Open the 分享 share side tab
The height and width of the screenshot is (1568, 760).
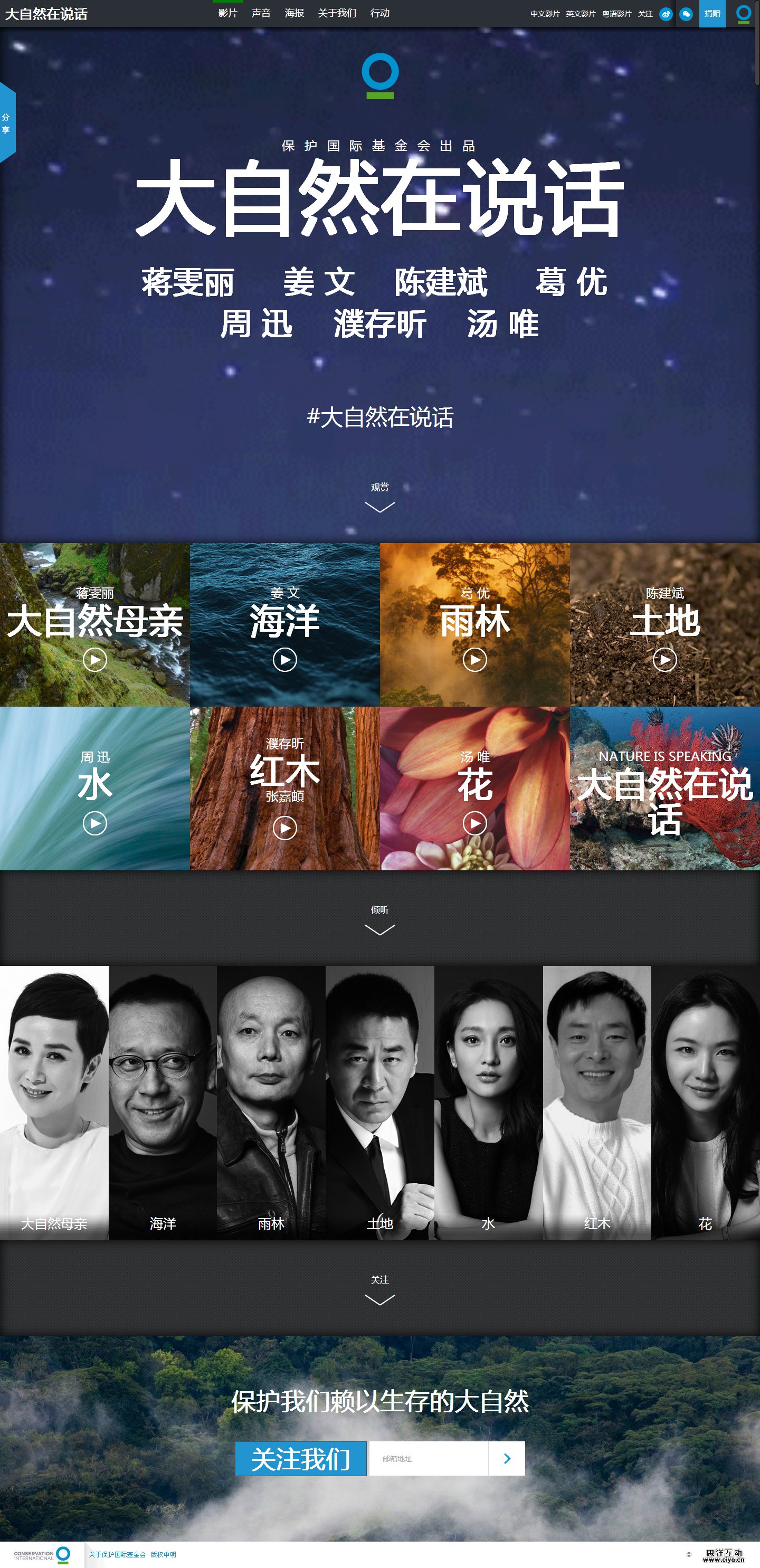pyautogui.click(x=7, y=122)
